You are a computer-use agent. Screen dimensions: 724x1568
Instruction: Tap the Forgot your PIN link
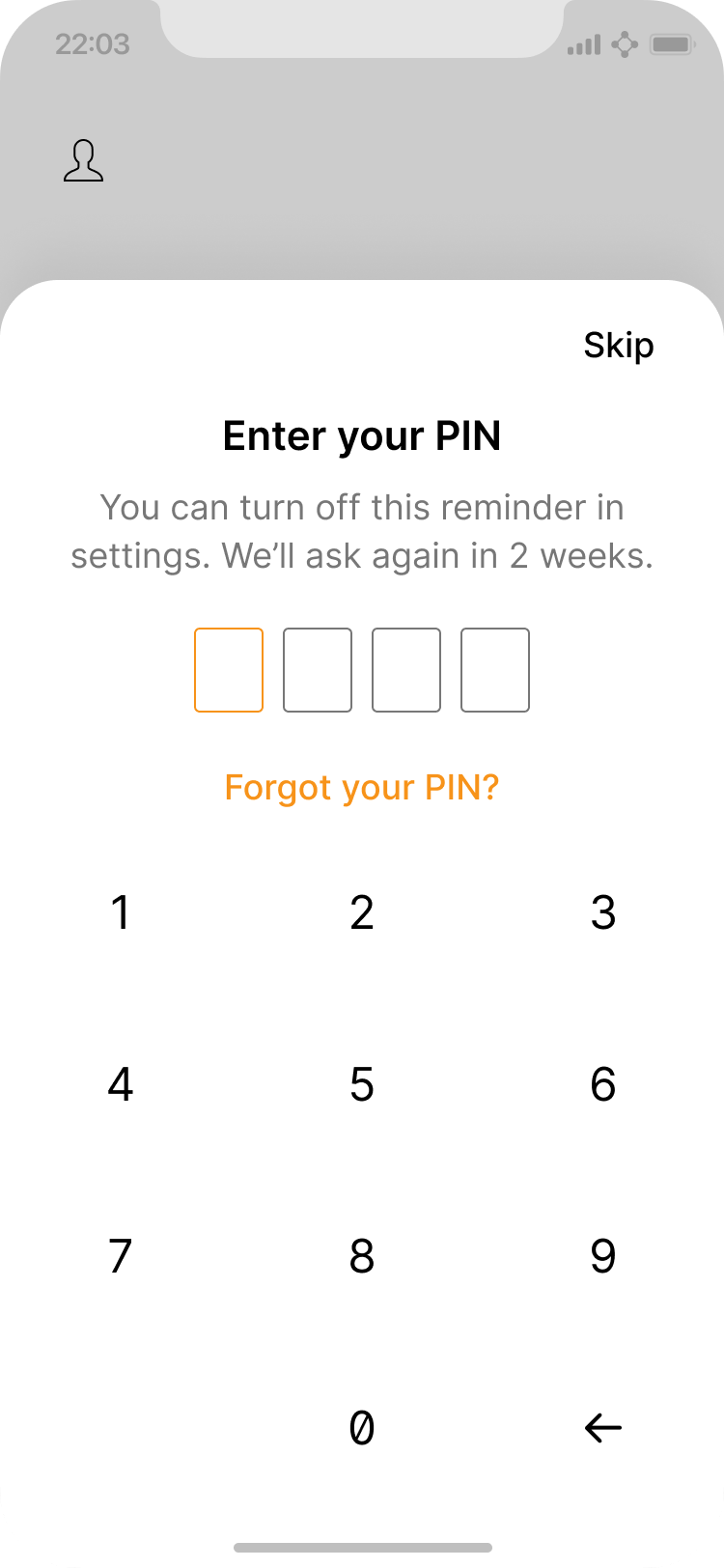(362, 788)
